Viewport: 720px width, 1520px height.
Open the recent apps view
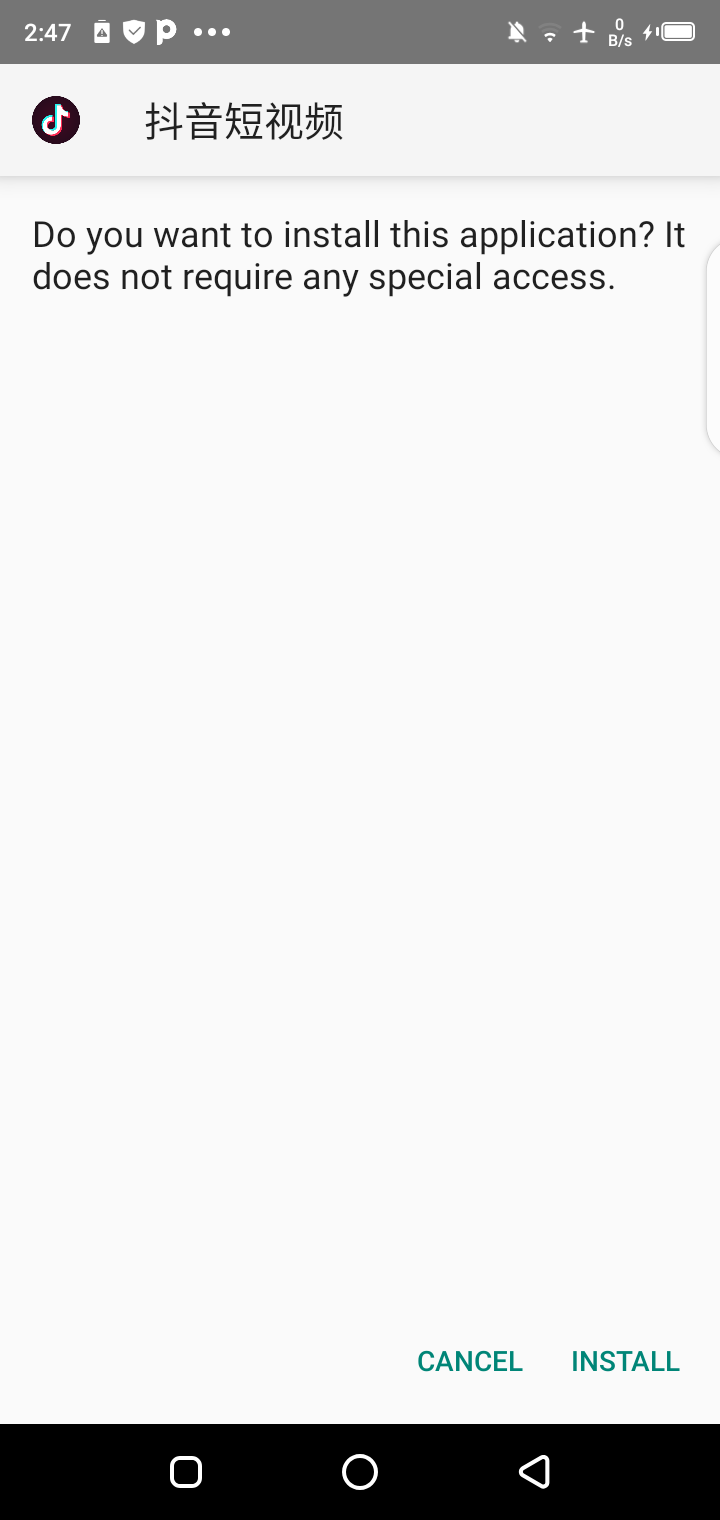186,1471
